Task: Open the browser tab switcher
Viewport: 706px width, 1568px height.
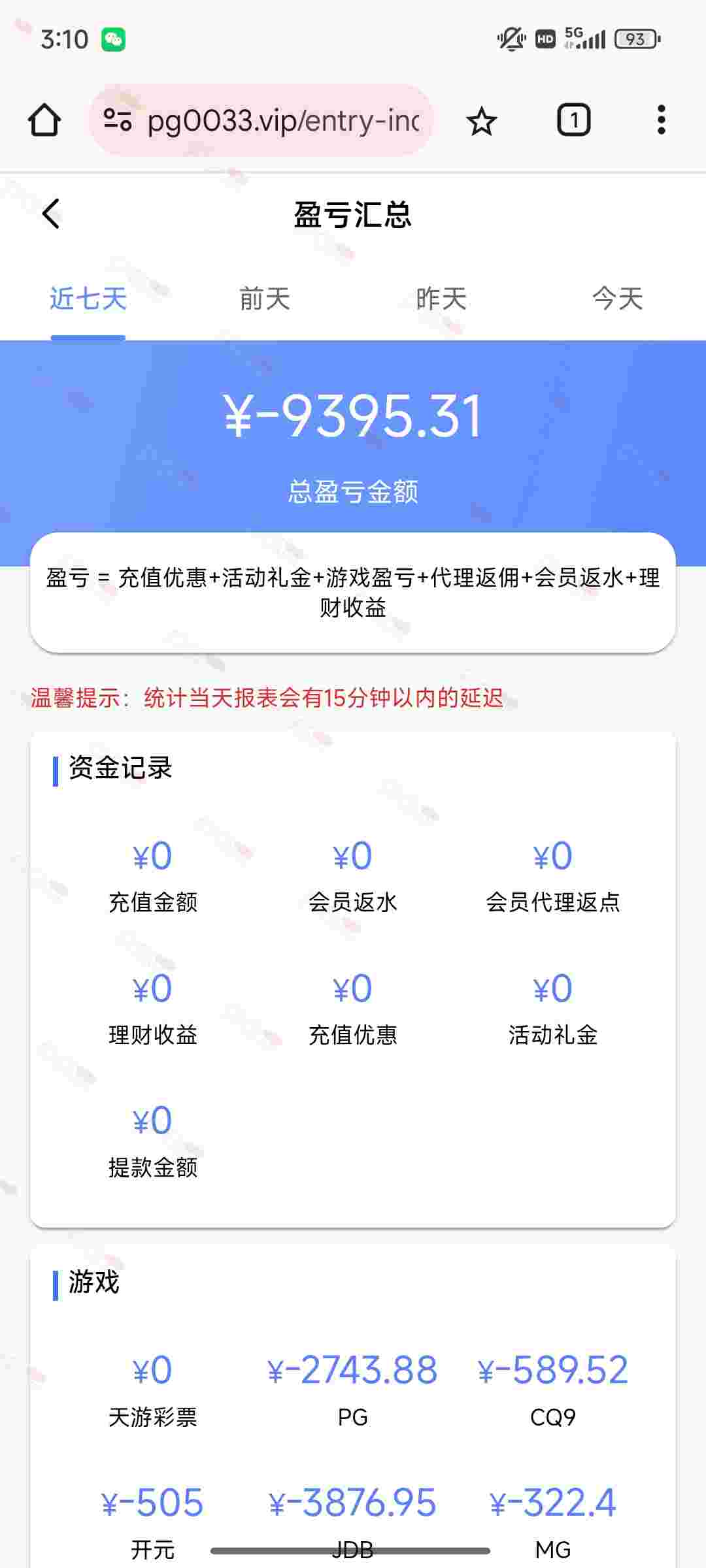Action: point(573,120)
